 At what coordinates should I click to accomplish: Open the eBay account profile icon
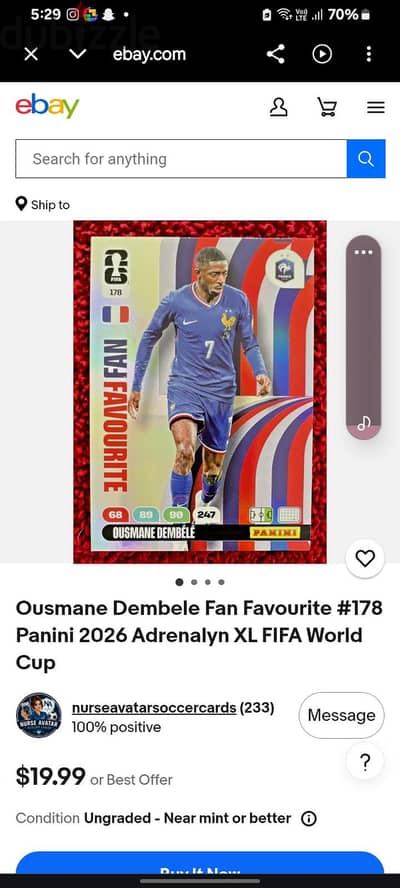pos(278,106)
